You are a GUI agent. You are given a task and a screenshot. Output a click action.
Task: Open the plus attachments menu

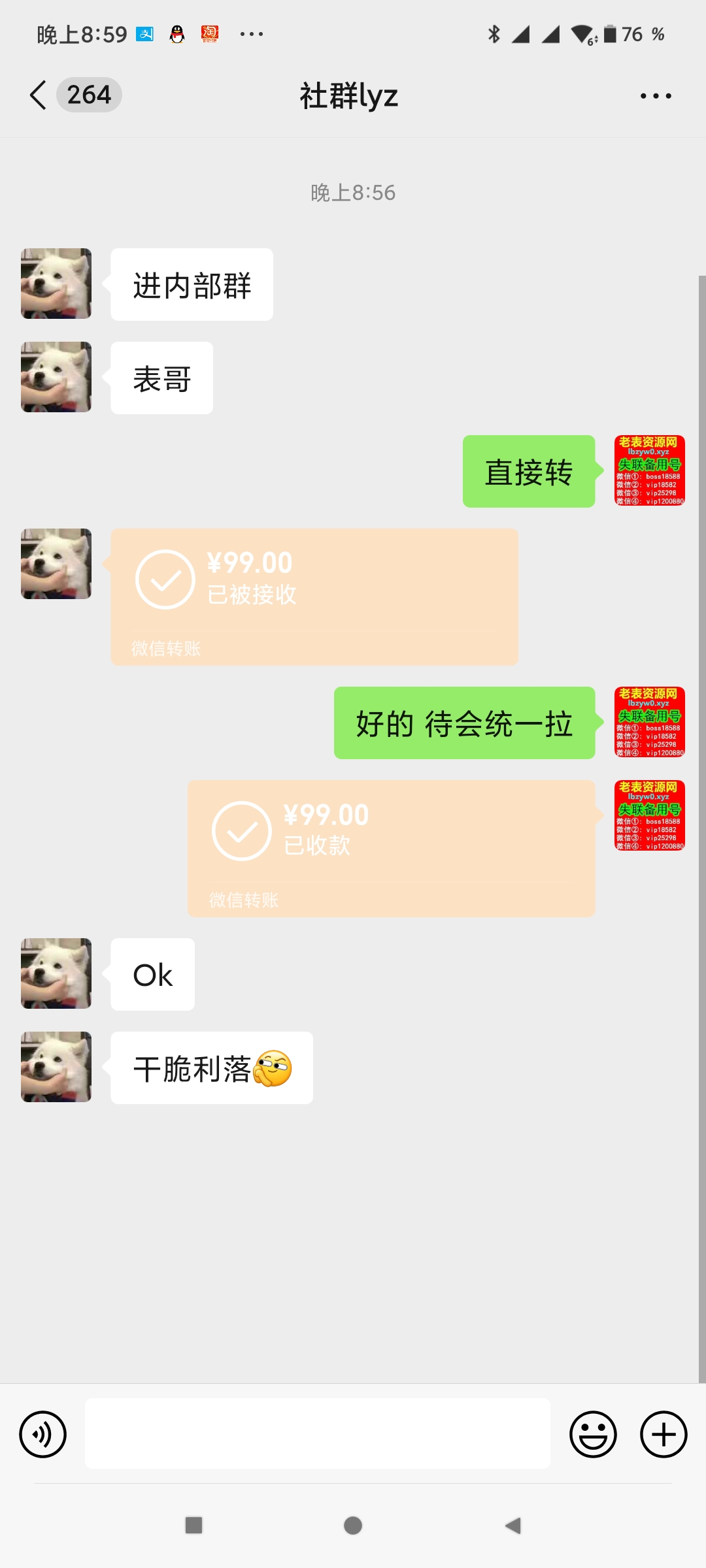(x=663, y=1435)
